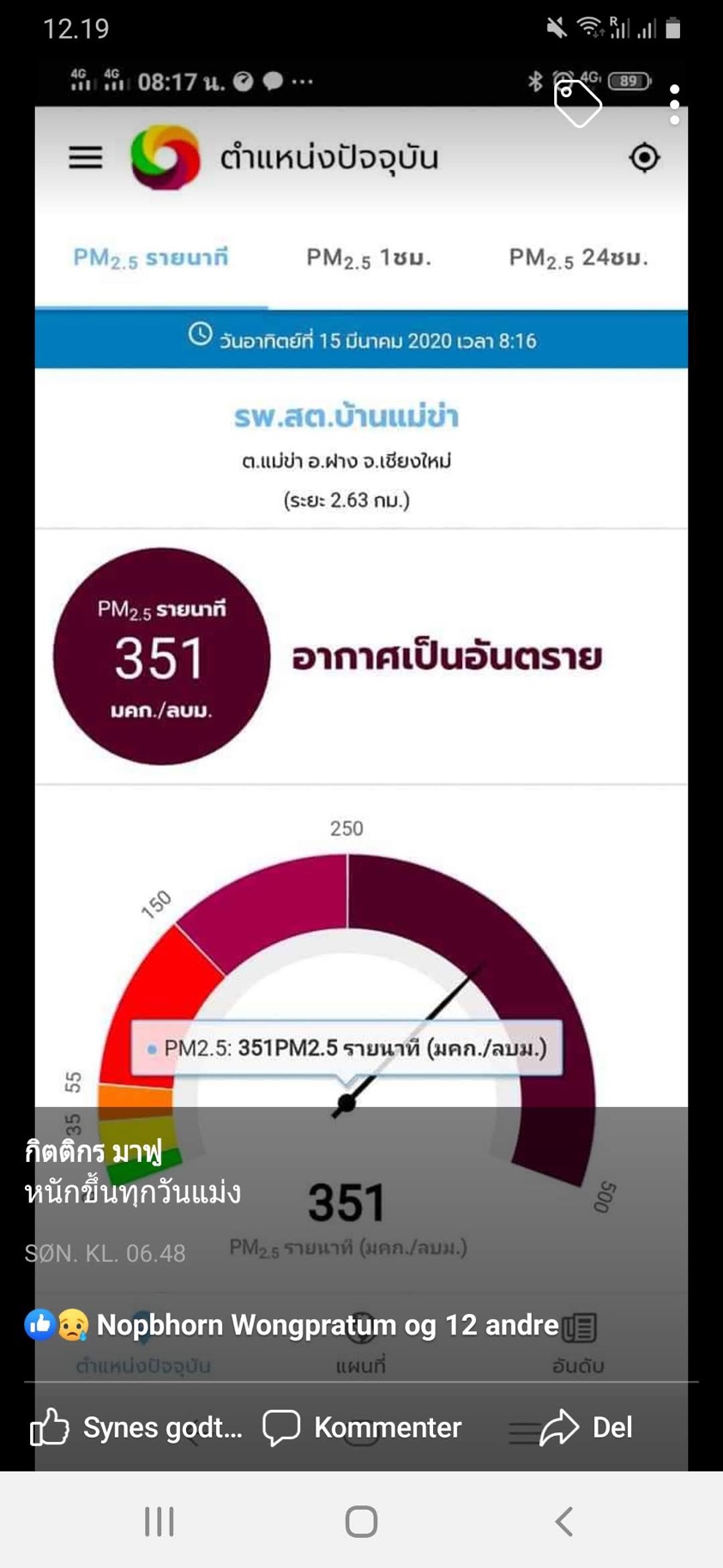The width and height of the screenshot is (723, 1568).
Task: Open recent apps from navigation bar
Action: [x=160, y=1522]
